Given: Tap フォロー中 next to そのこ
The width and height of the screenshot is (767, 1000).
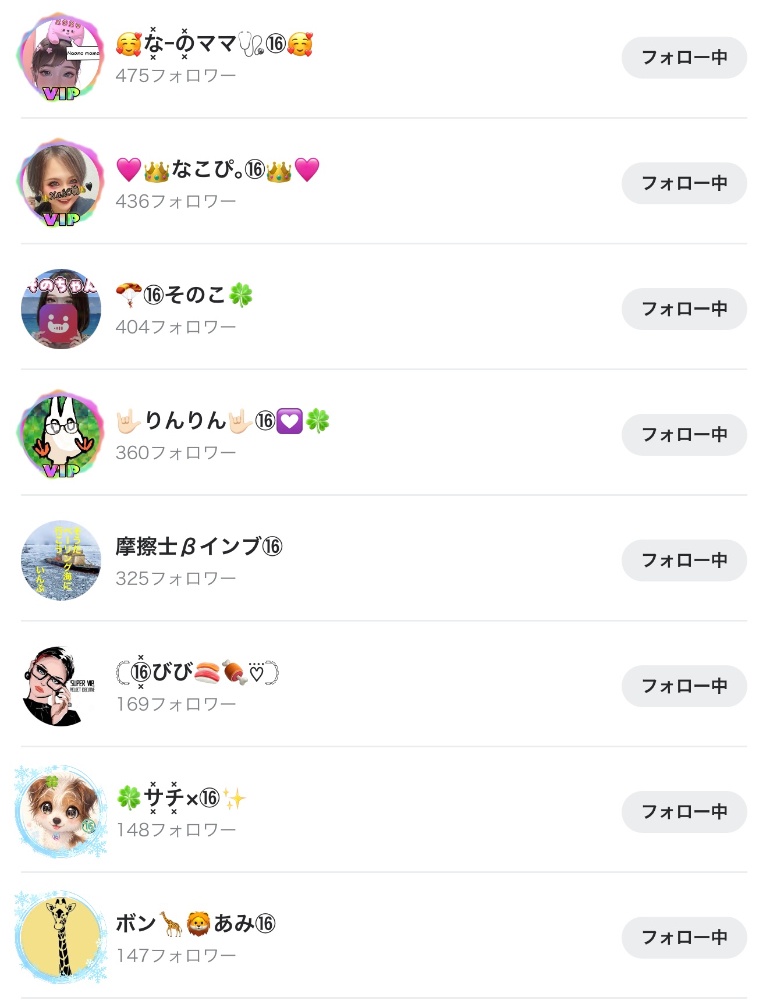Looking at the screenshot, I should [x=684, y=309].
